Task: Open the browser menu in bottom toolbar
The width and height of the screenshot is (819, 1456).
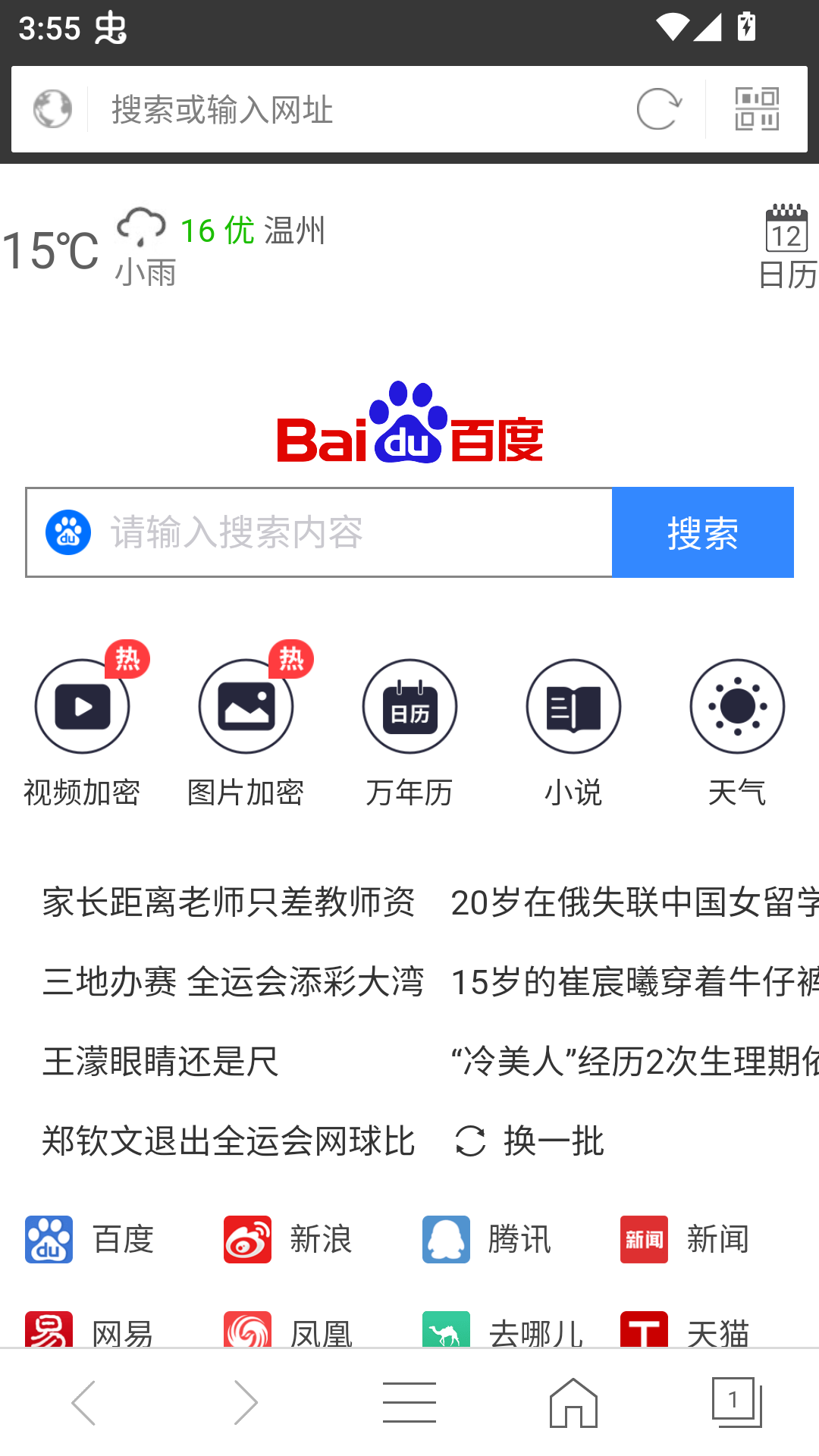Action: click(x=409, y=1402)
